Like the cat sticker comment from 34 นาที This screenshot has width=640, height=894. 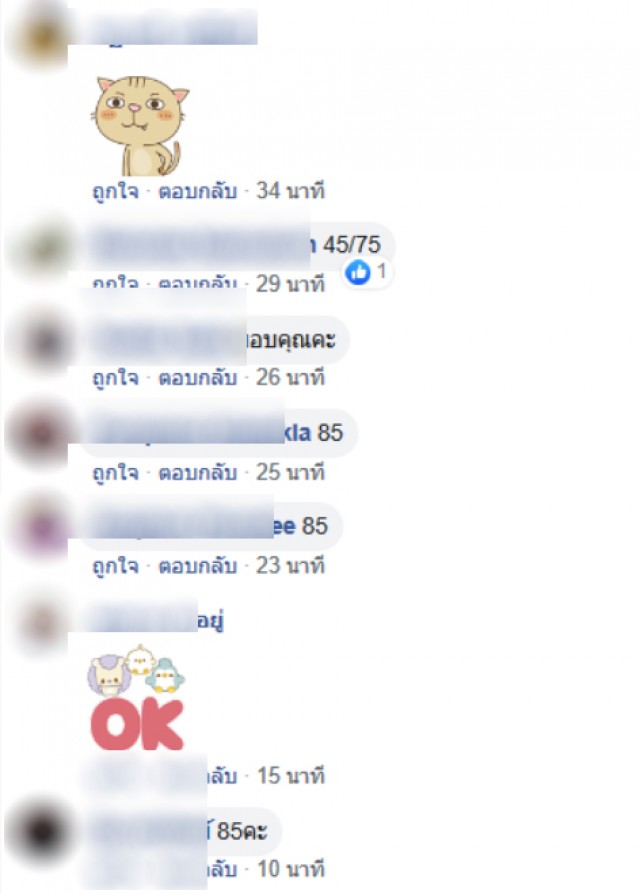pos(115,191)
